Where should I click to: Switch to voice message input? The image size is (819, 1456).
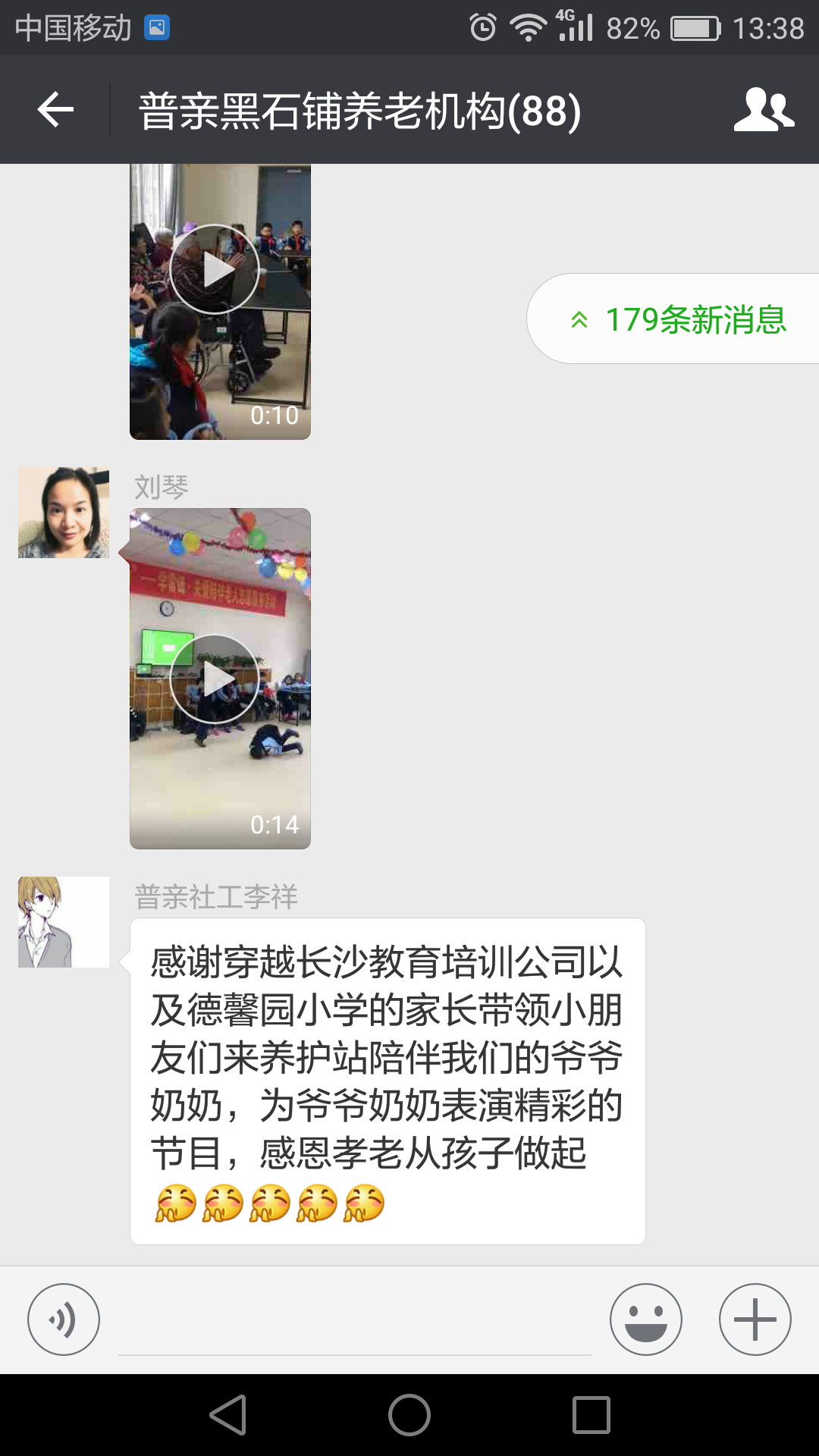64,1319
